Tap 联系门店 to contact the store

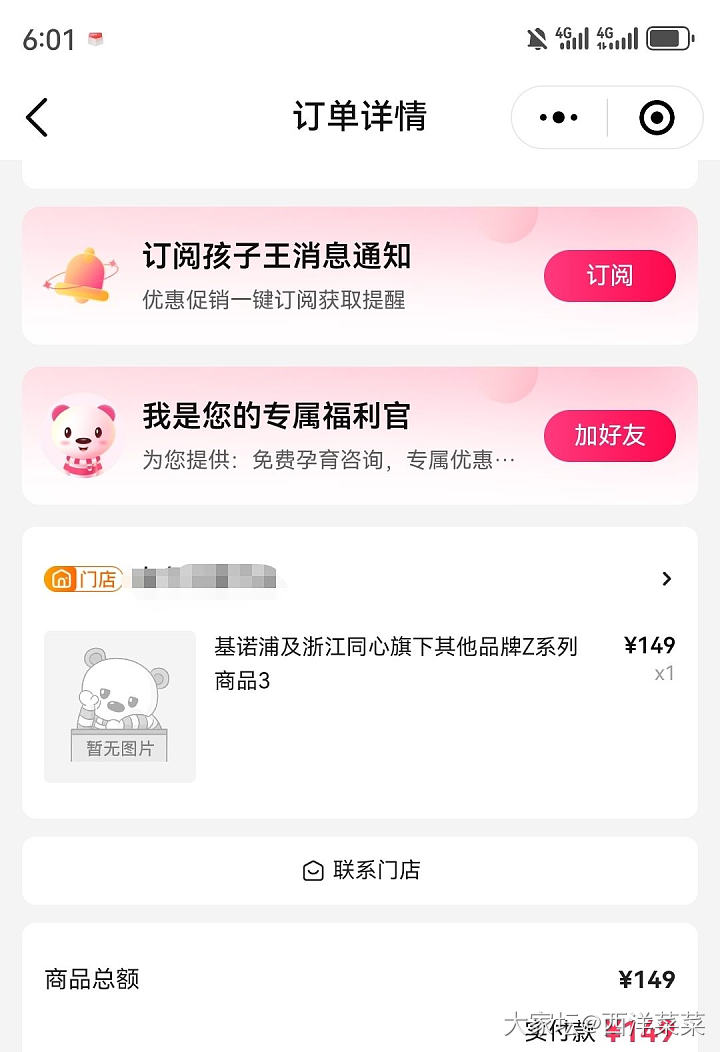(360, 870)
